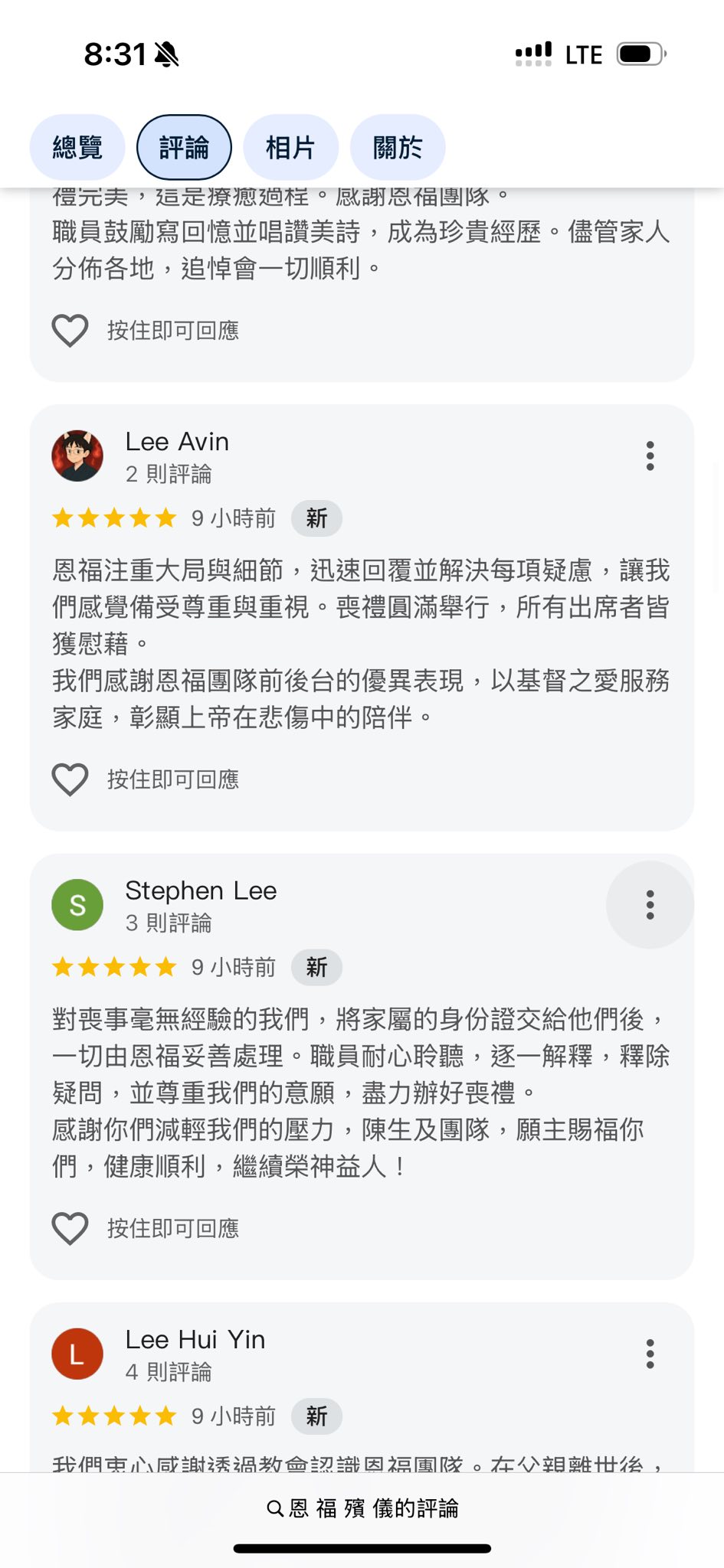The width and height of the screenshot is (724, 1568).
Task: Like Lee Avin's review with the heart
Action: (x=70, y=779)
